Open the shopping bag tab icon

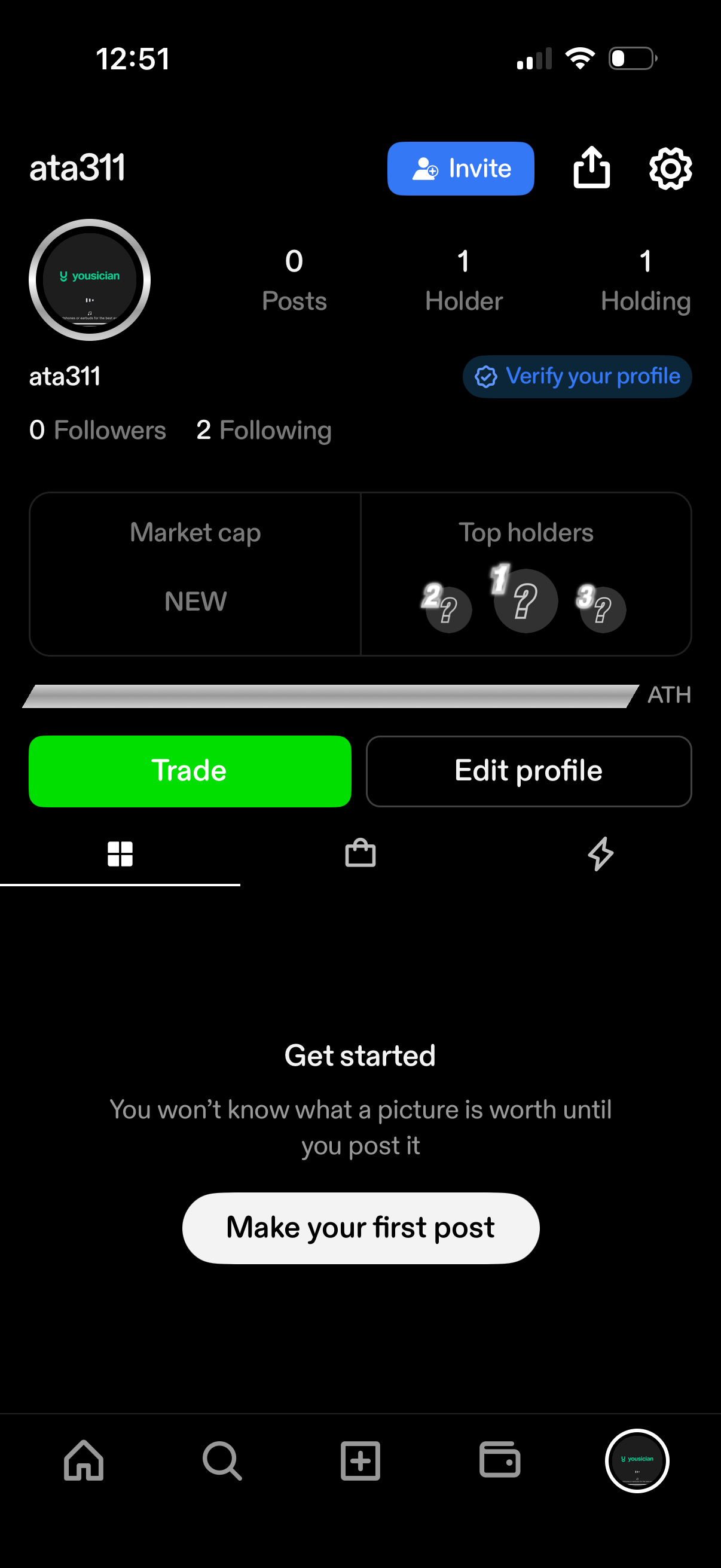(360, 853)
